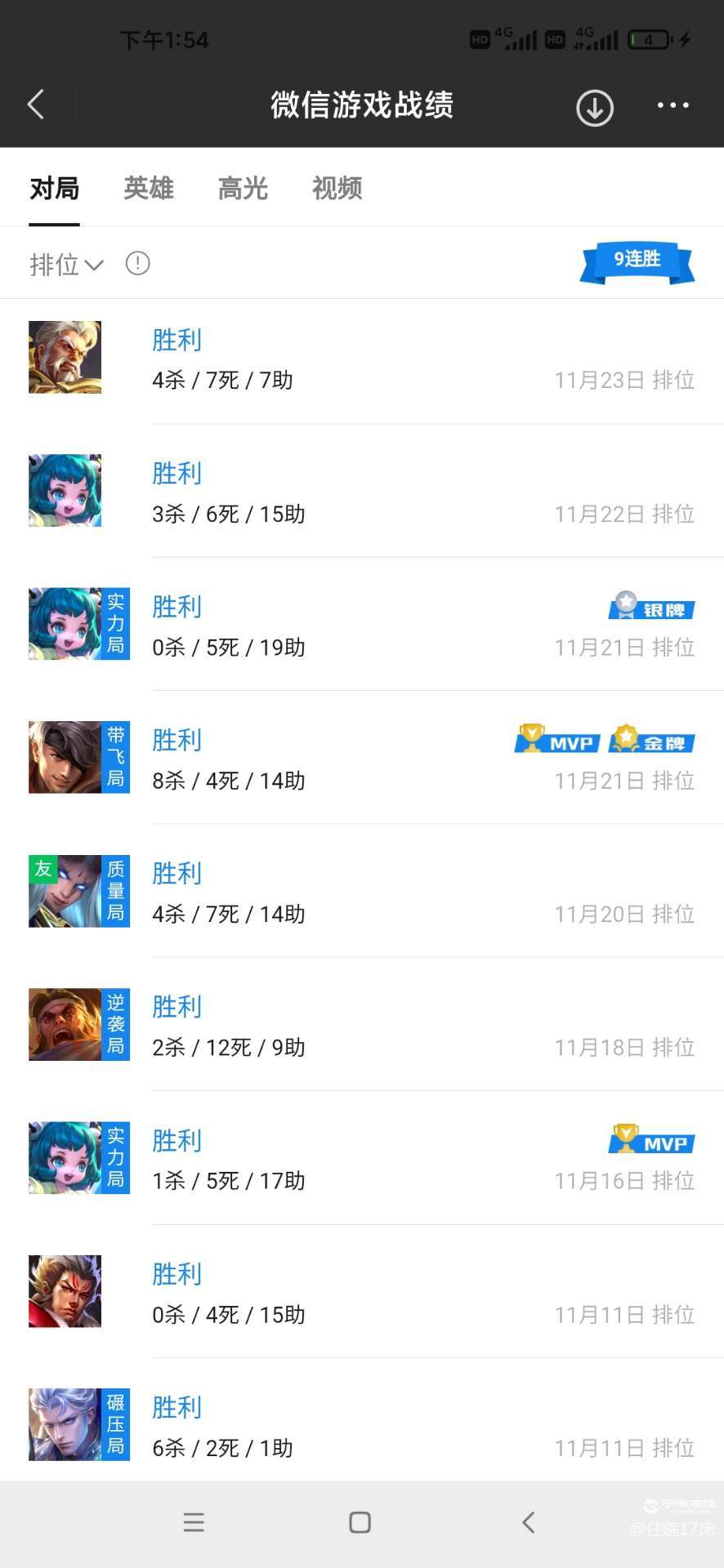Switch to the 视频 tab
The width and height of the screenshot is (724, 1568).
(x=337, y=189)
